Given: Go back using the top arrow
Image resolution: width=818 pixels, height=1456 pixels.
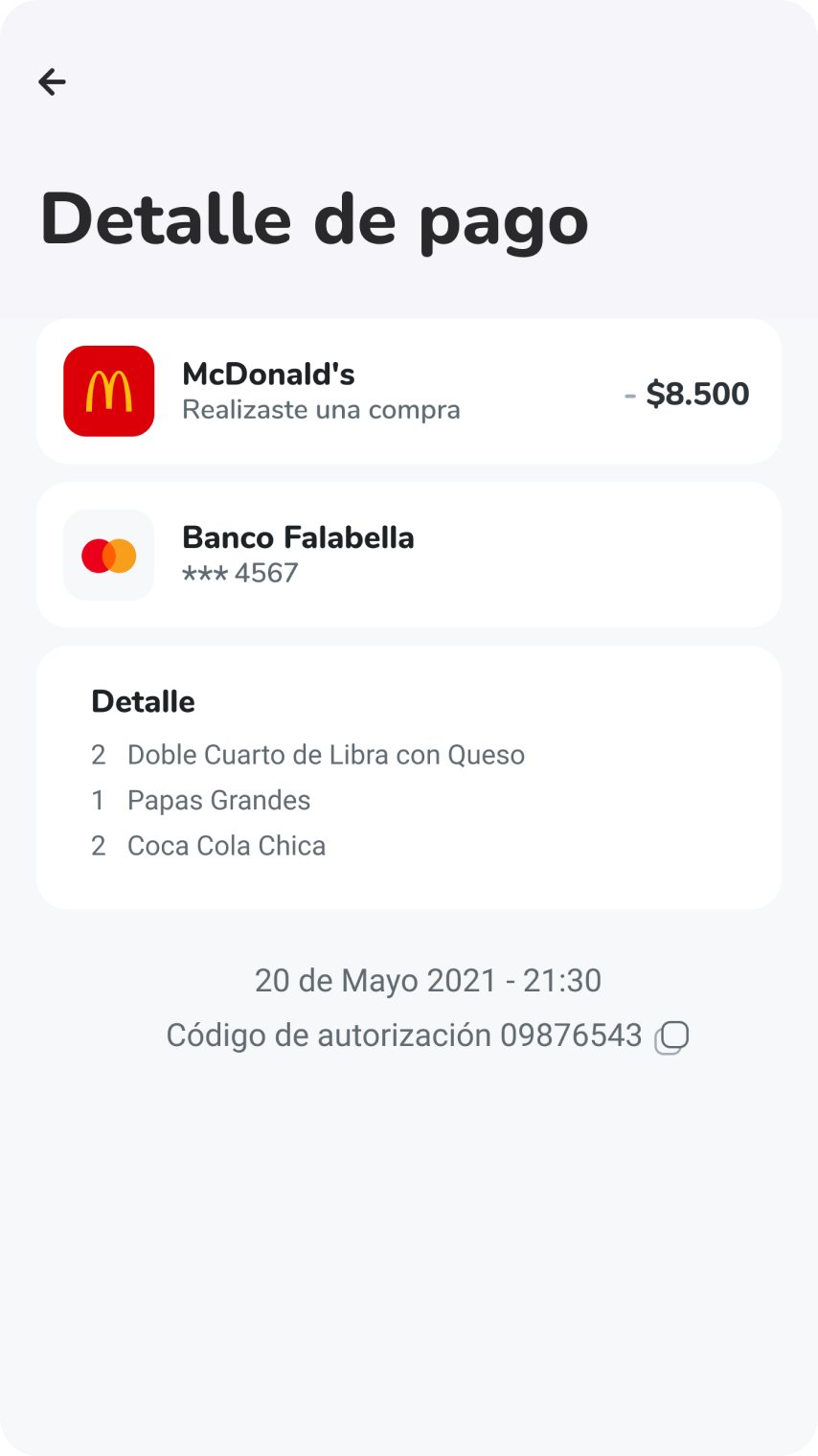Looking at the screenshot, I should click(52, 82).
